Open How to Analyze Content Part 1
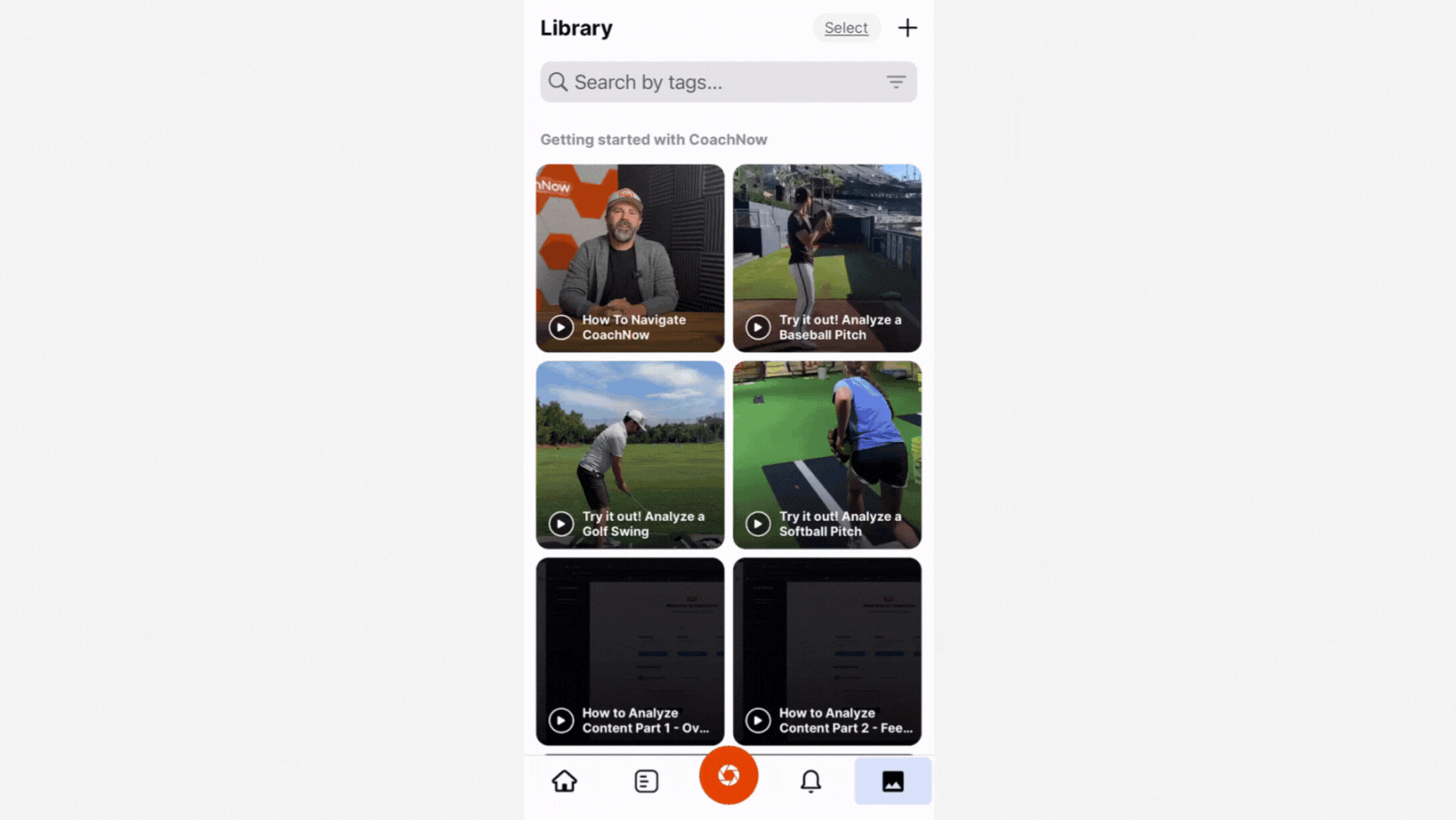1456x820 pixels. (629, 650)
